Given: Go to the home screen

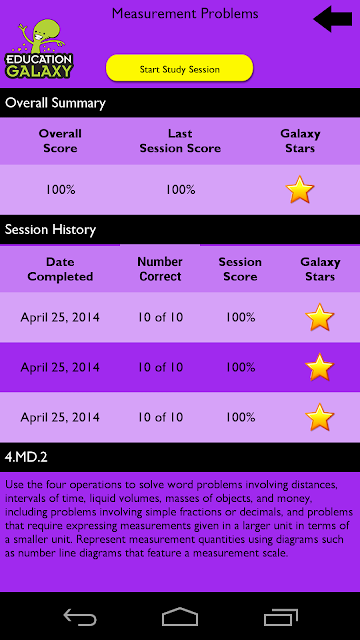Looking at the screenshot, I should (180, 617).
